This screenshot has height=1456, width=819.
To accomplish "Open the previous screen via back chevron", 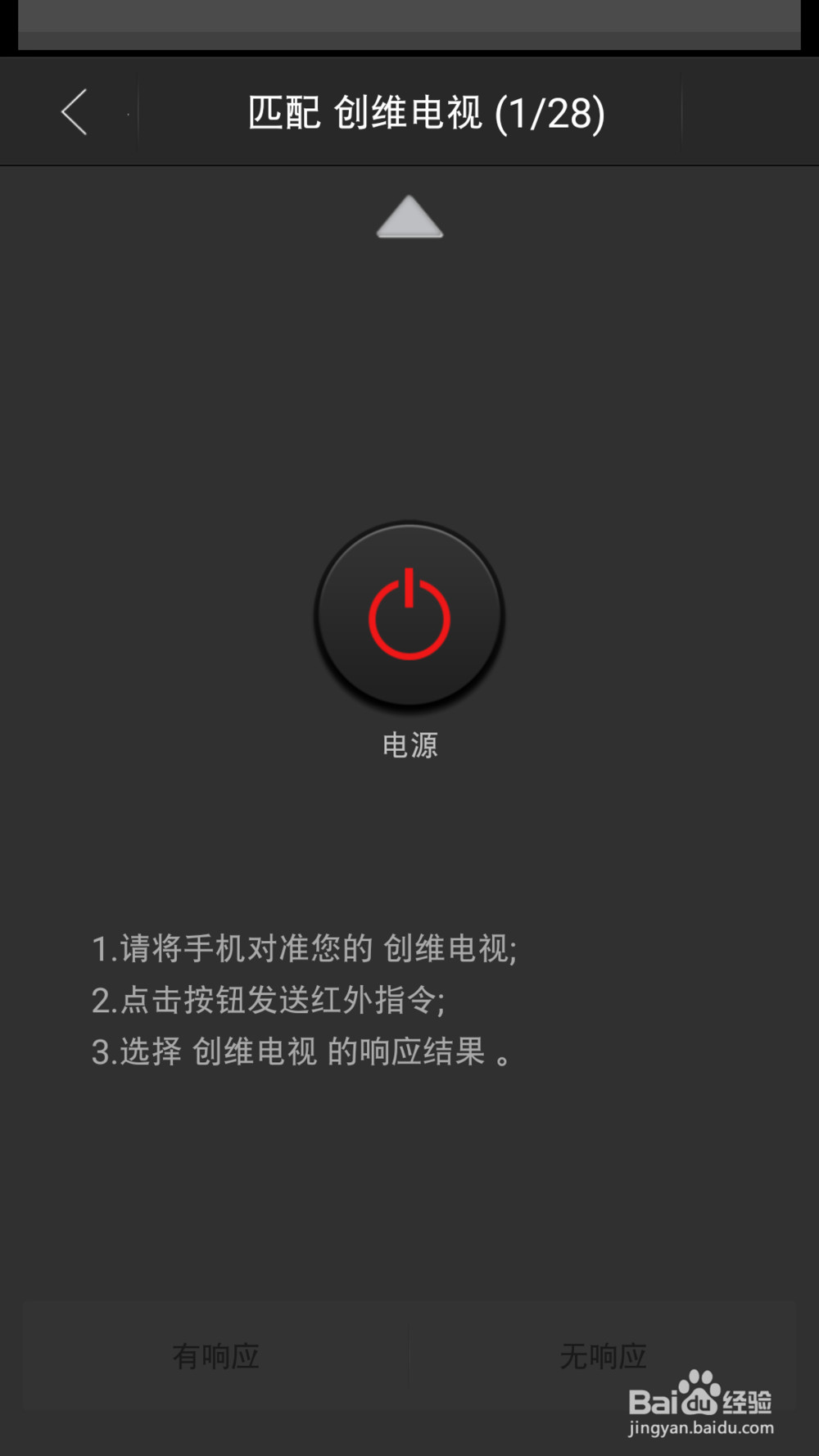I will click(74, 111).
